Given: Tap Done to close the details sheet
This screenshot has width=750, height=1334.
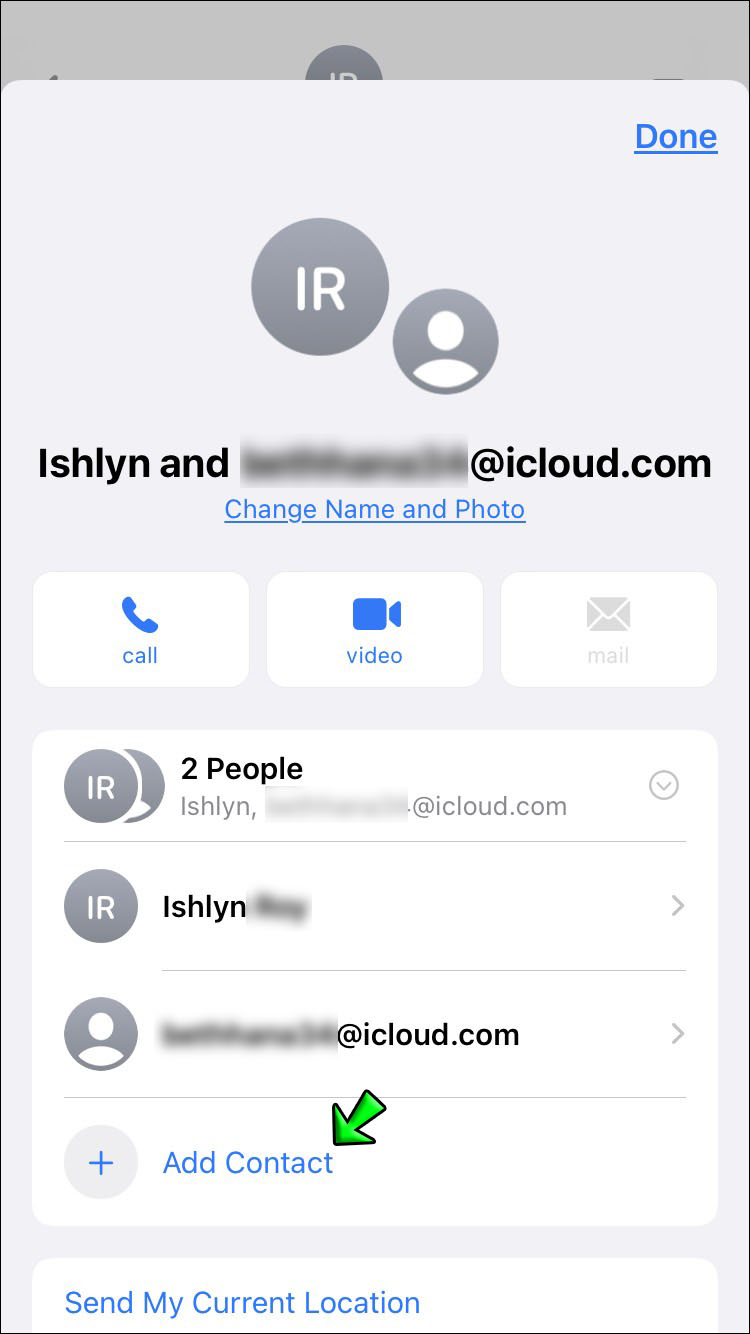Looking at the screenshot, I should click(675, 137).
